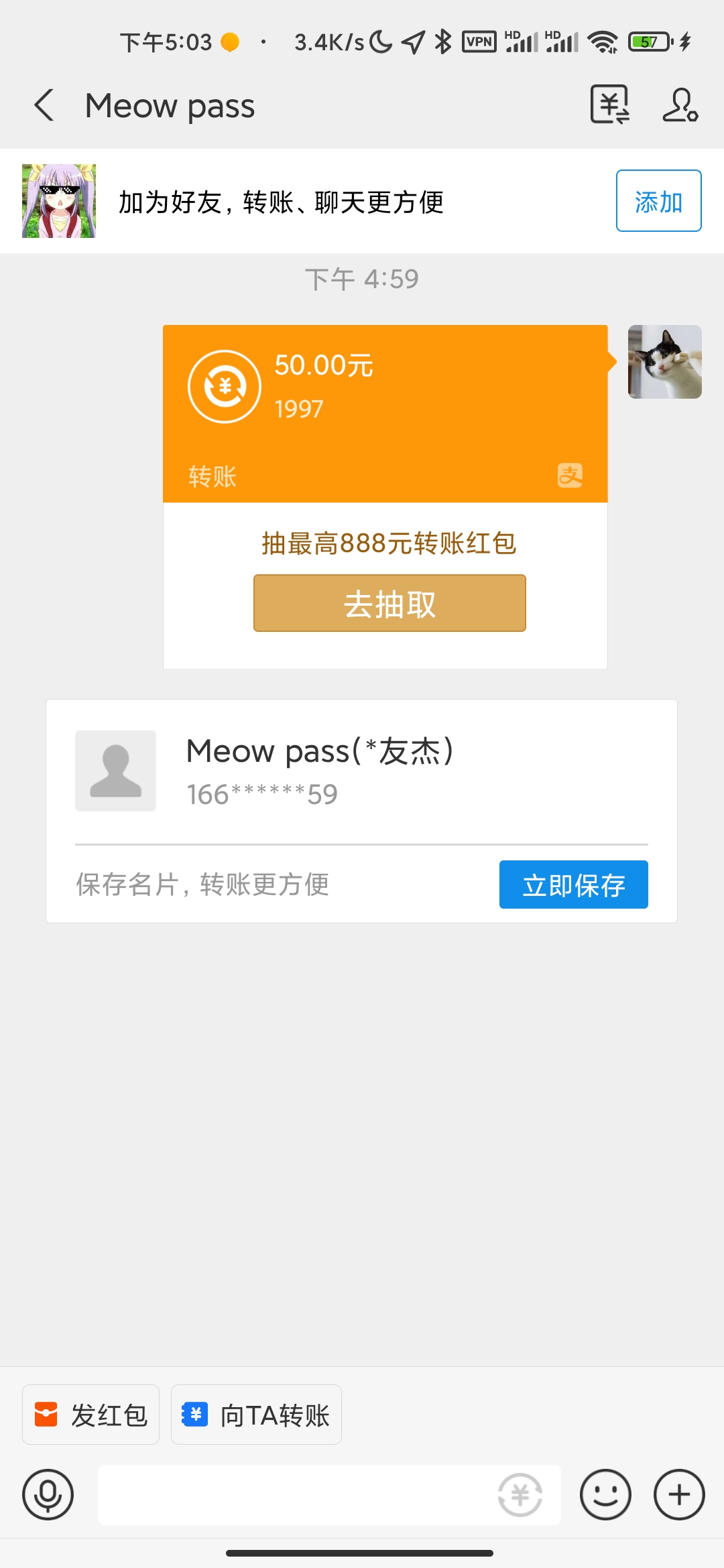The height and width of the screenshot is (1568, 724).
Task: Go back using the left arrow
Action: point(44,106)
